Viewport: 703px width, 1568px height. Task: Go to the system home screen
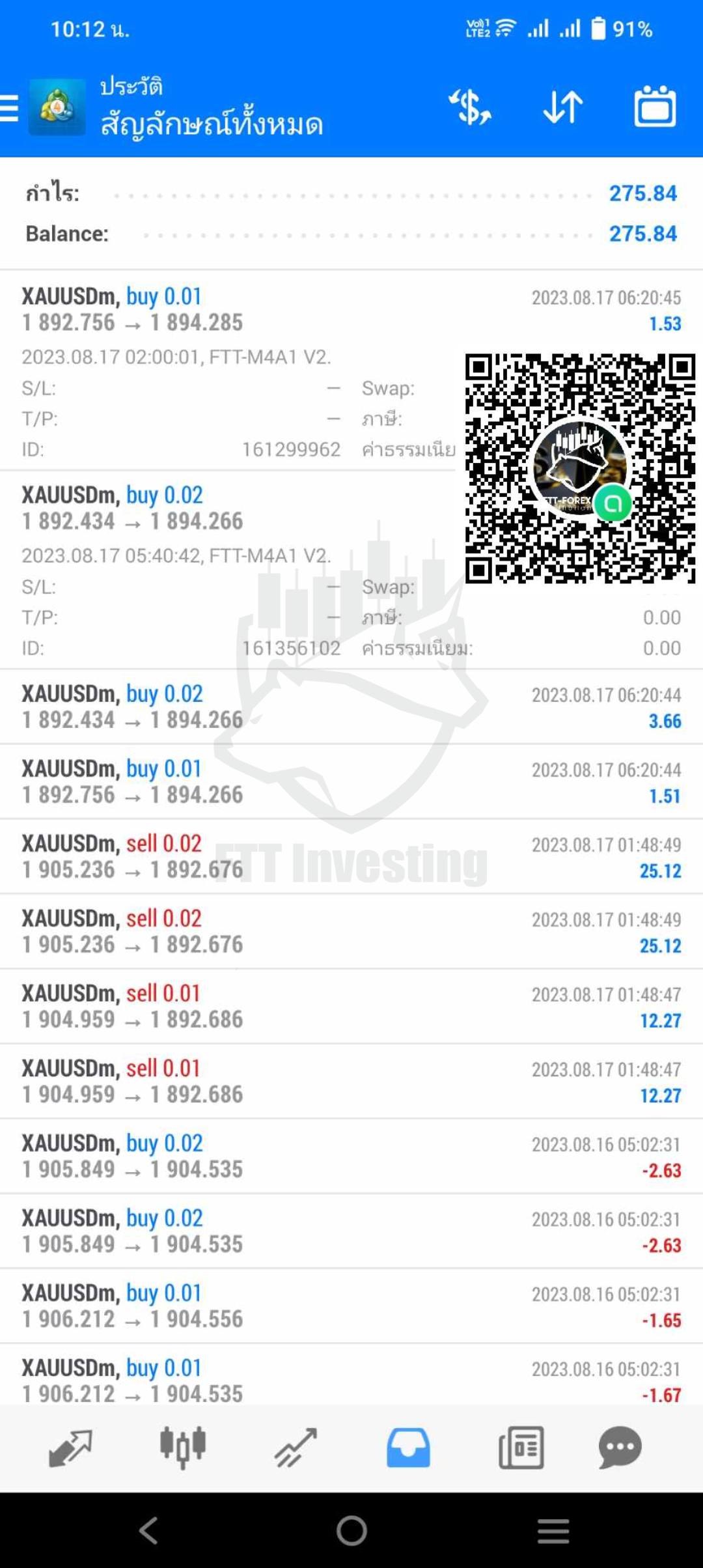point(351,1530)
